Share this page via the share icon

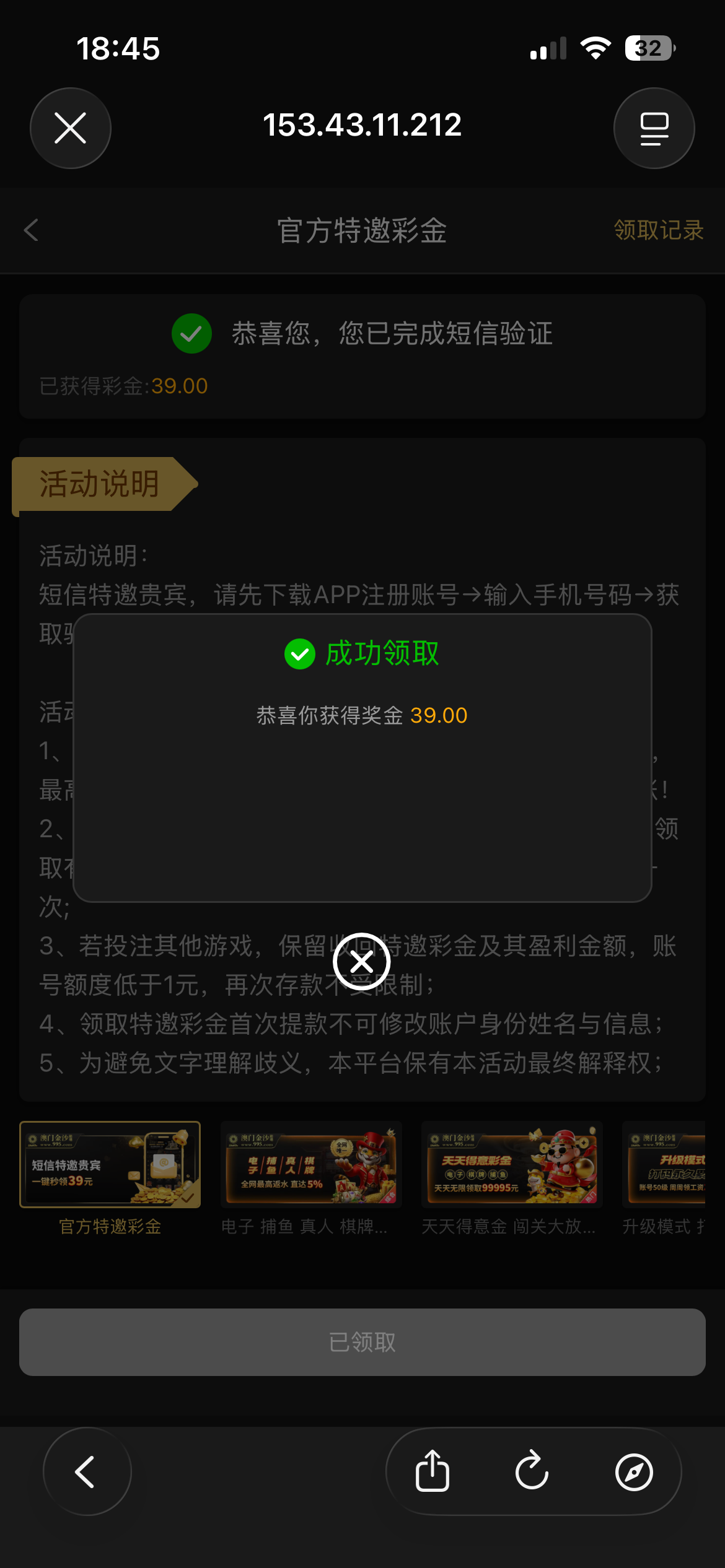(433, 1471)
